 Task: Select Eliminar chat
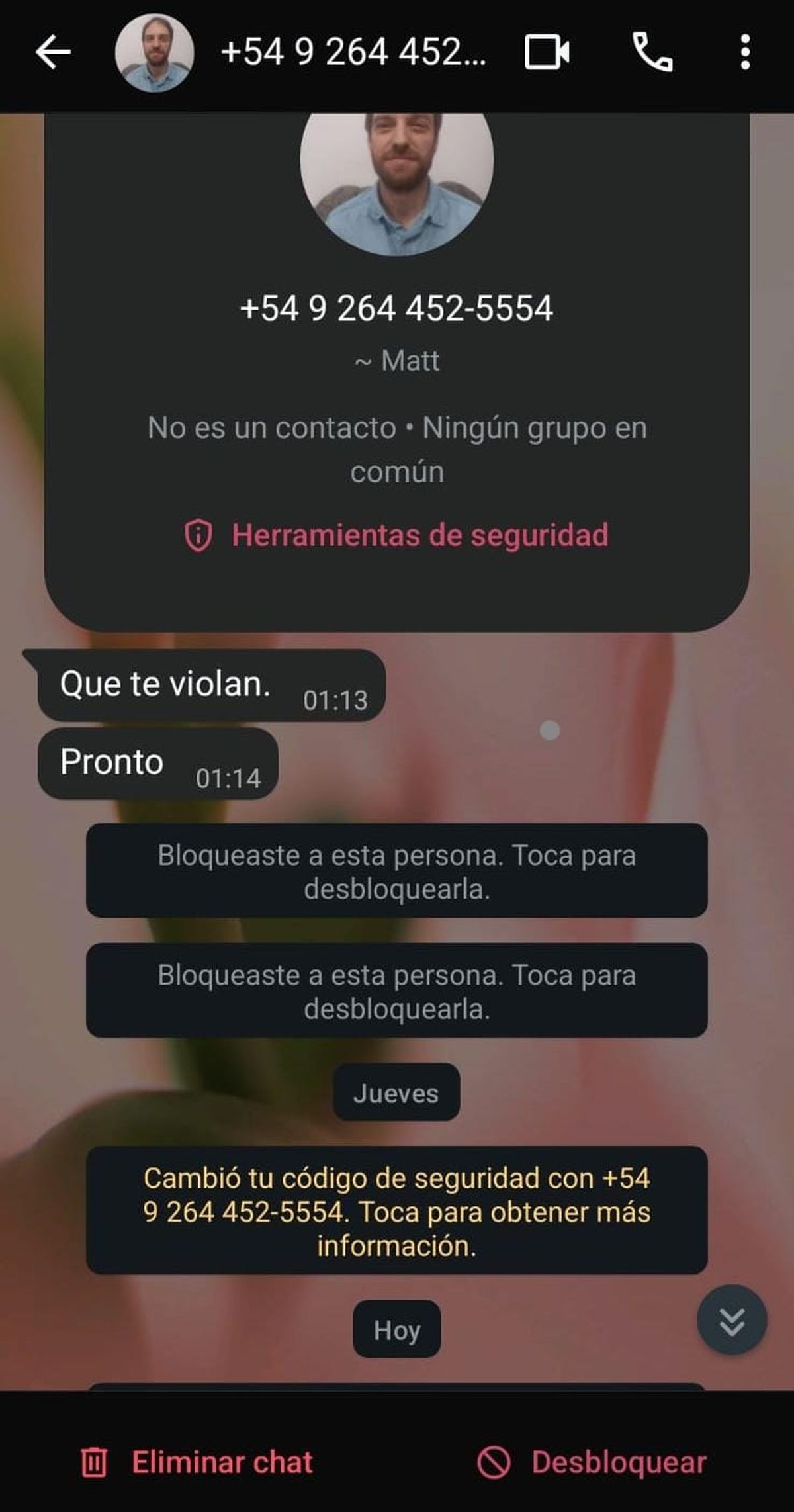(197, 1462)
